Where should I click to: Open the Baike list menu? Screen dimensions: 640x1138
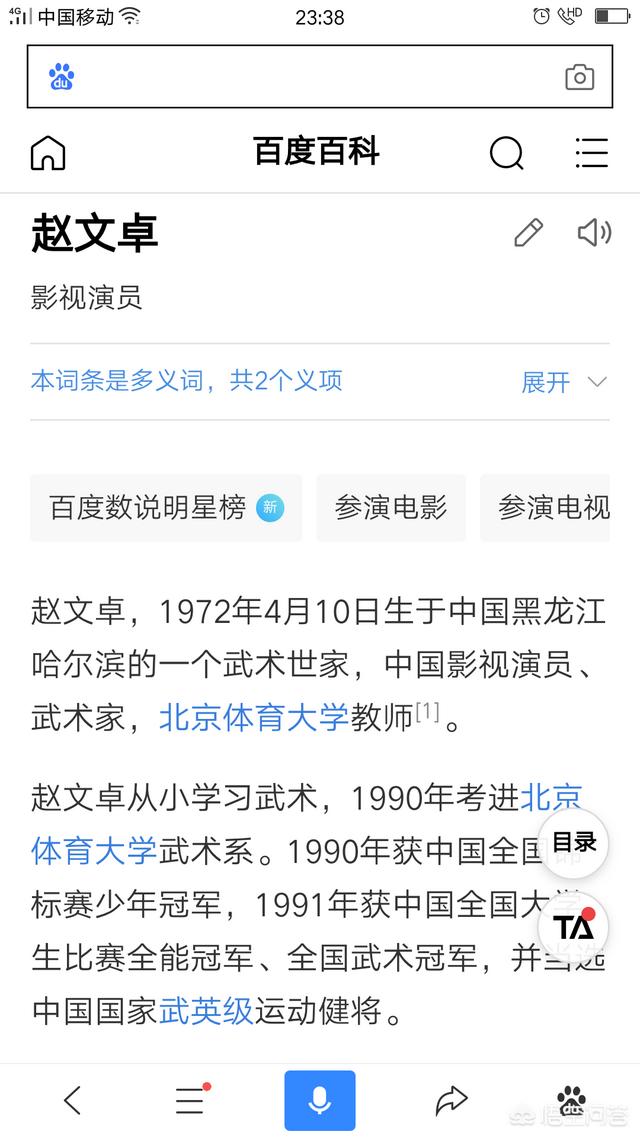(592, 153)
